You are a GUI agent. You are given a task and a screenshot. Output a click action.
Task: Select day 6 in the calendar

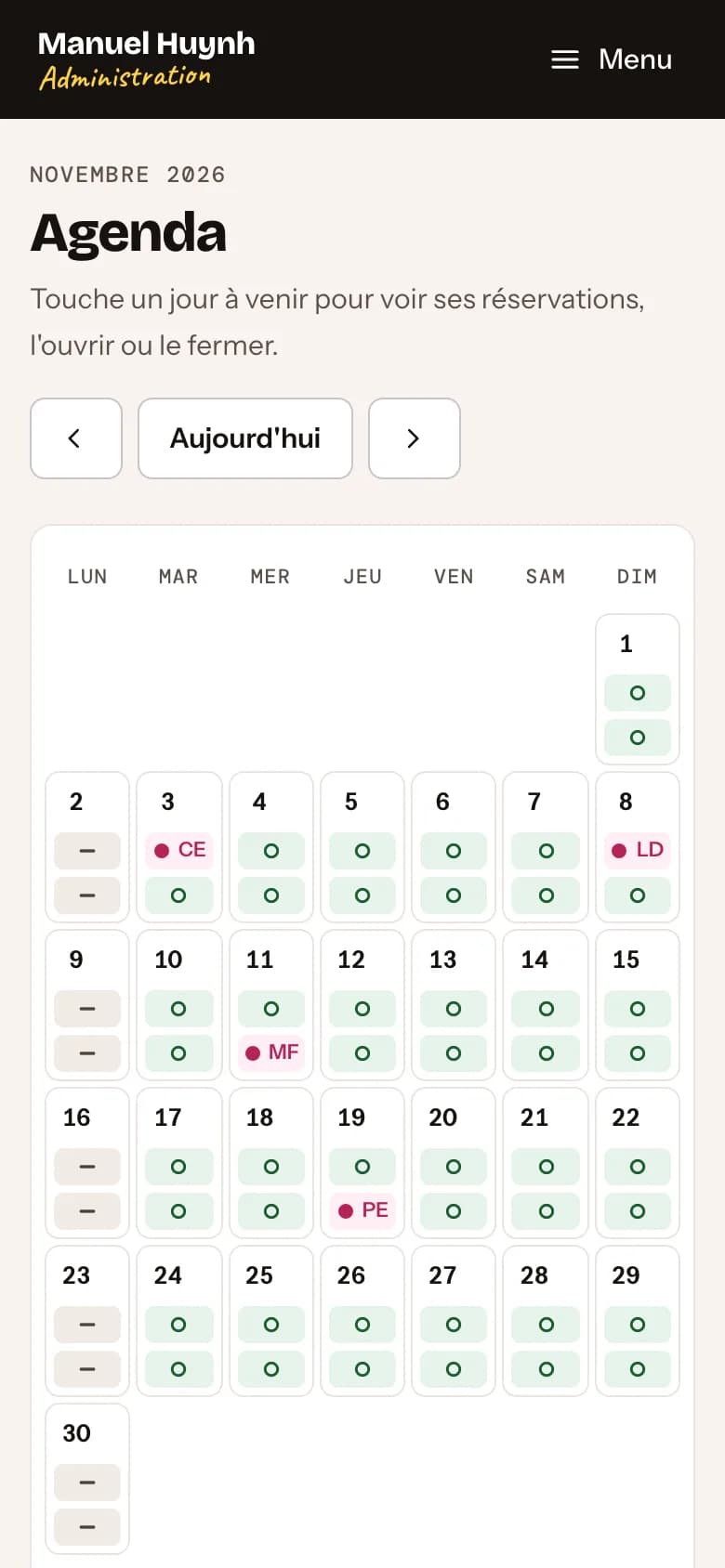[454, 847]
